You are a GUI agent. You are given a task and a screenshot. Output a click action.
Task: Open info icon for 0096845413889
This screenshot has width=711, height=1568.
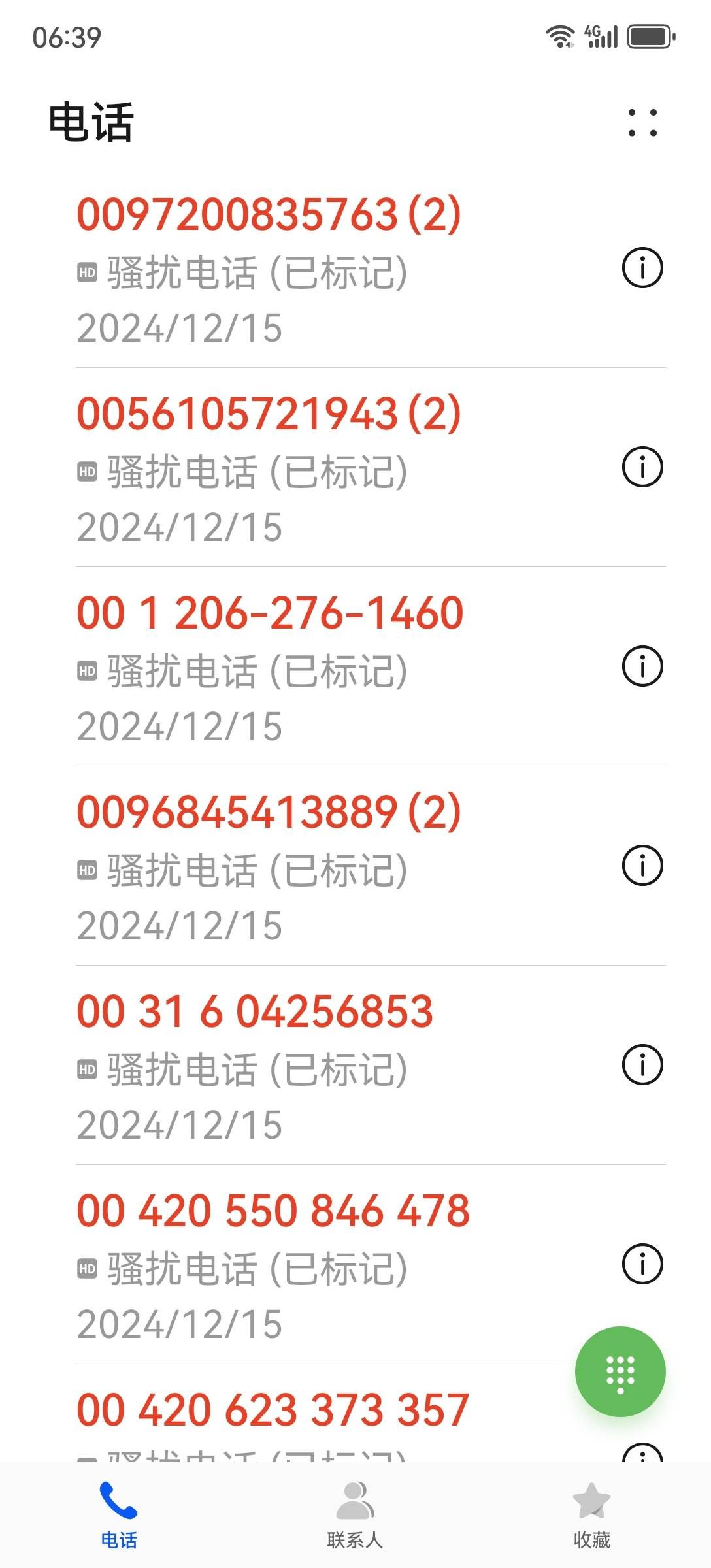[x=642, y=866]
